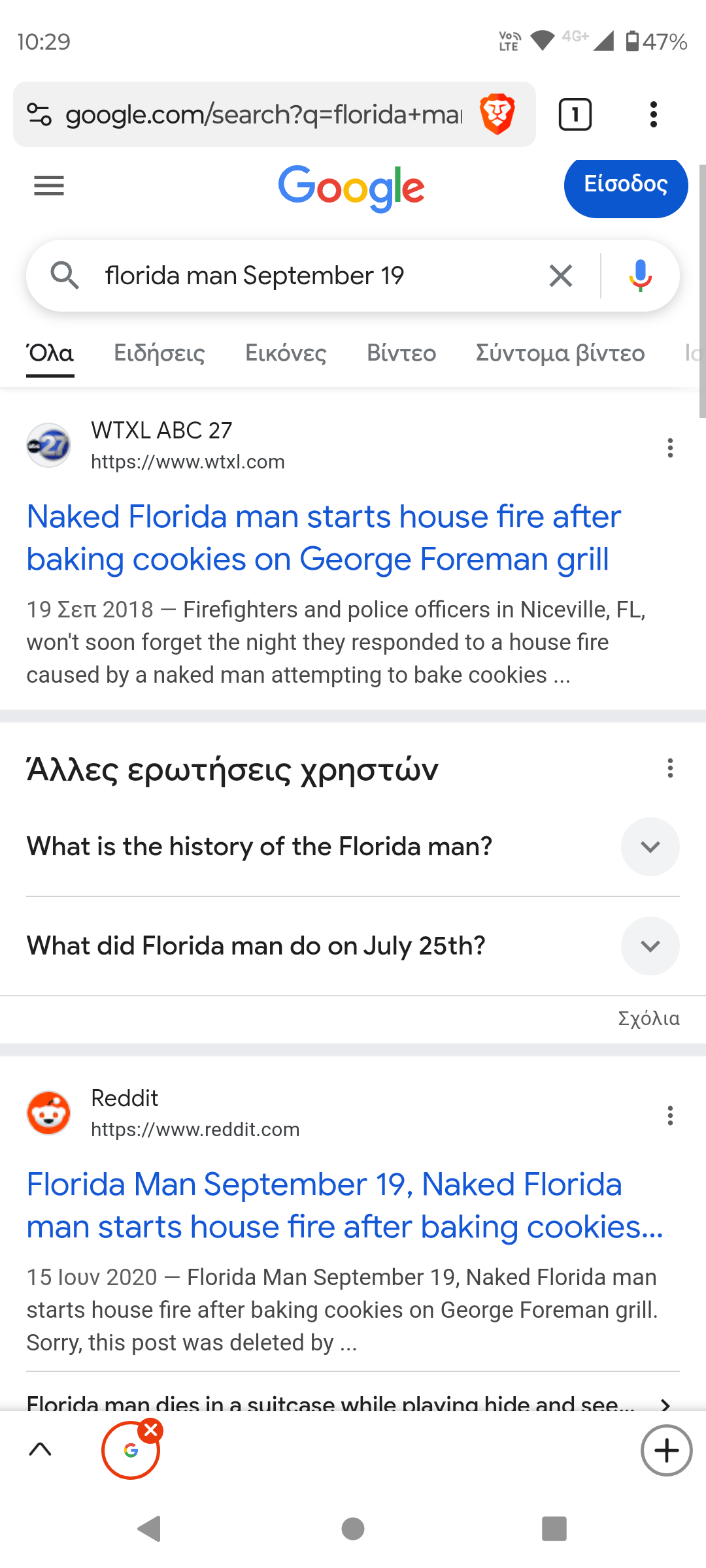Close the Google tab in the bottom bar
Viewport: 706px width, 1568px height.
pos(151,1430)
